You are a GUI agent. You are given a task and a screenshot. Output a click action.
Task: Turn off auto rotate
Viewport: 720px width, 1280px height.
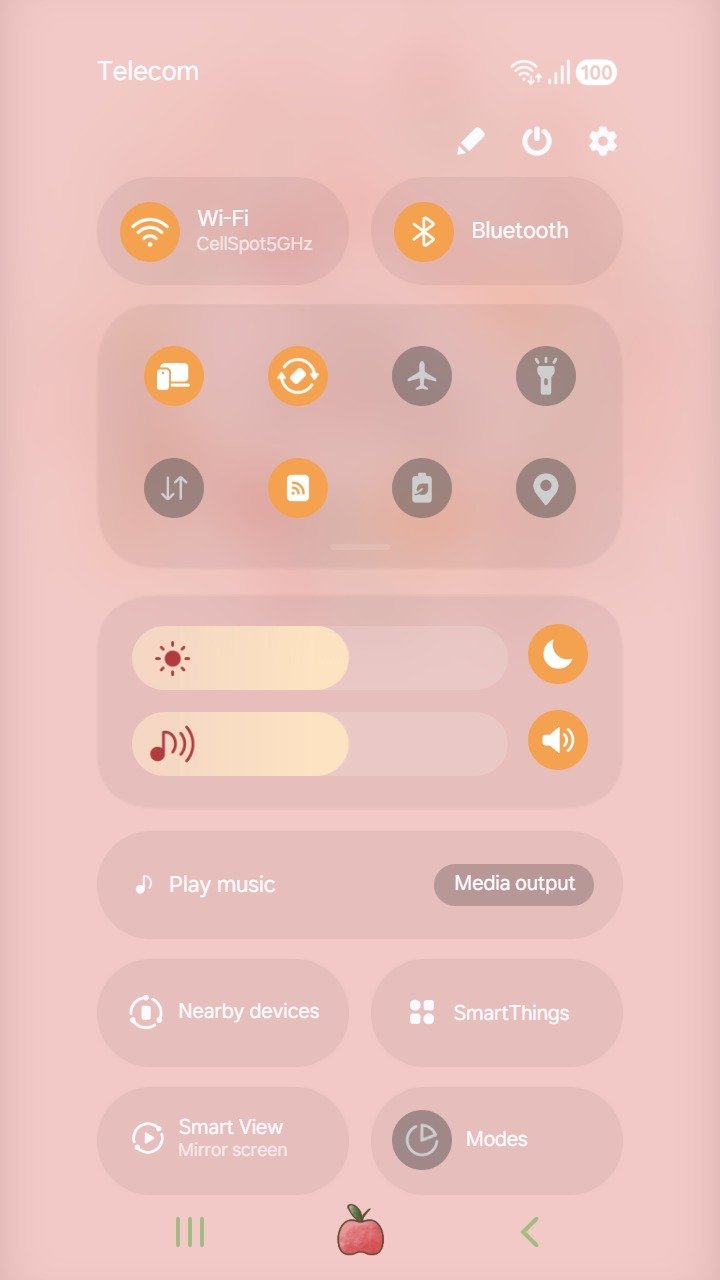tap(298, 376)
